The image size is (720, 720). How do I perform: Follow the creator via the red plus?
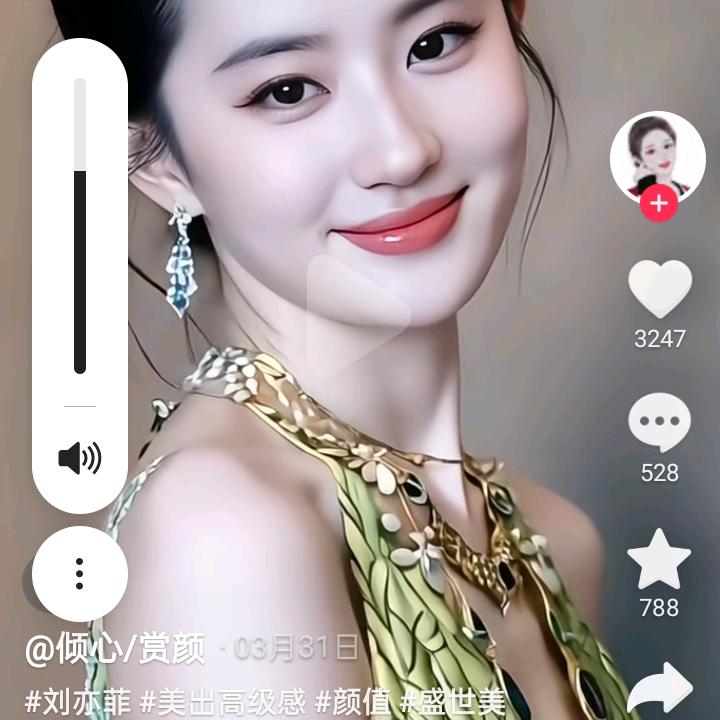(659, 205)
